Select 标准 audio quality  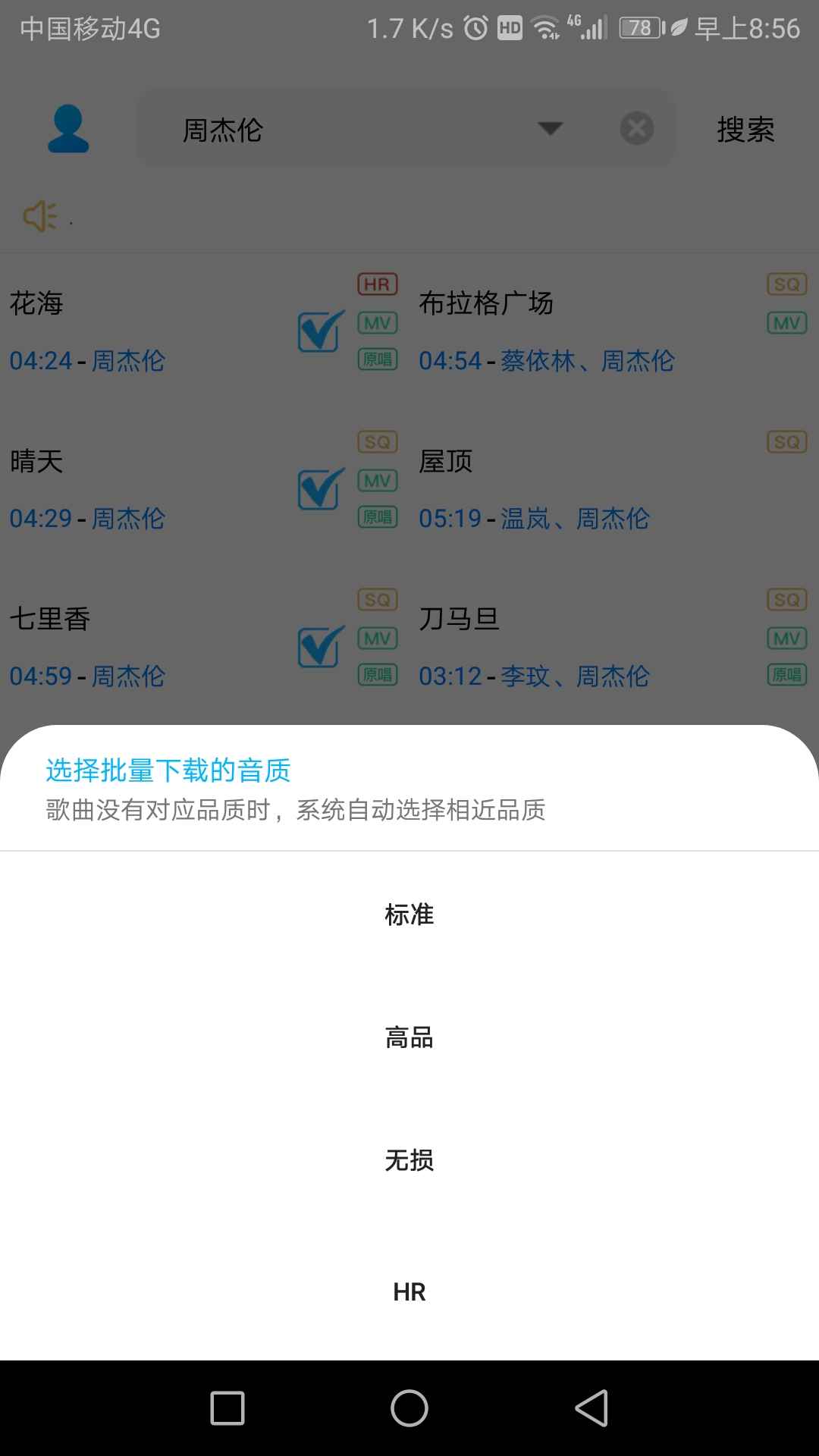coord(409,915)
